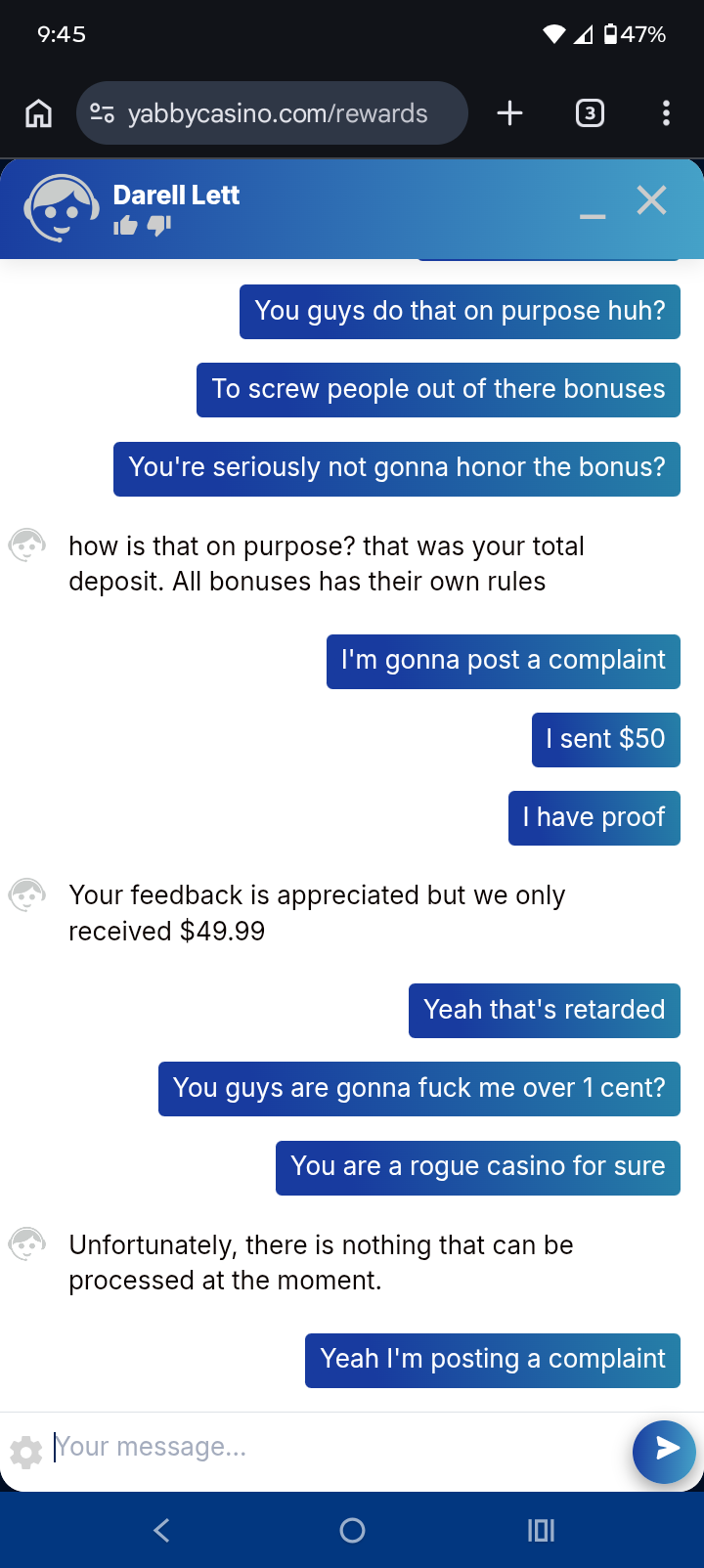This screenshot has height=1568, width=704.
Task: Open recent apps from the navigation bar
Action: coord(541,1530)
